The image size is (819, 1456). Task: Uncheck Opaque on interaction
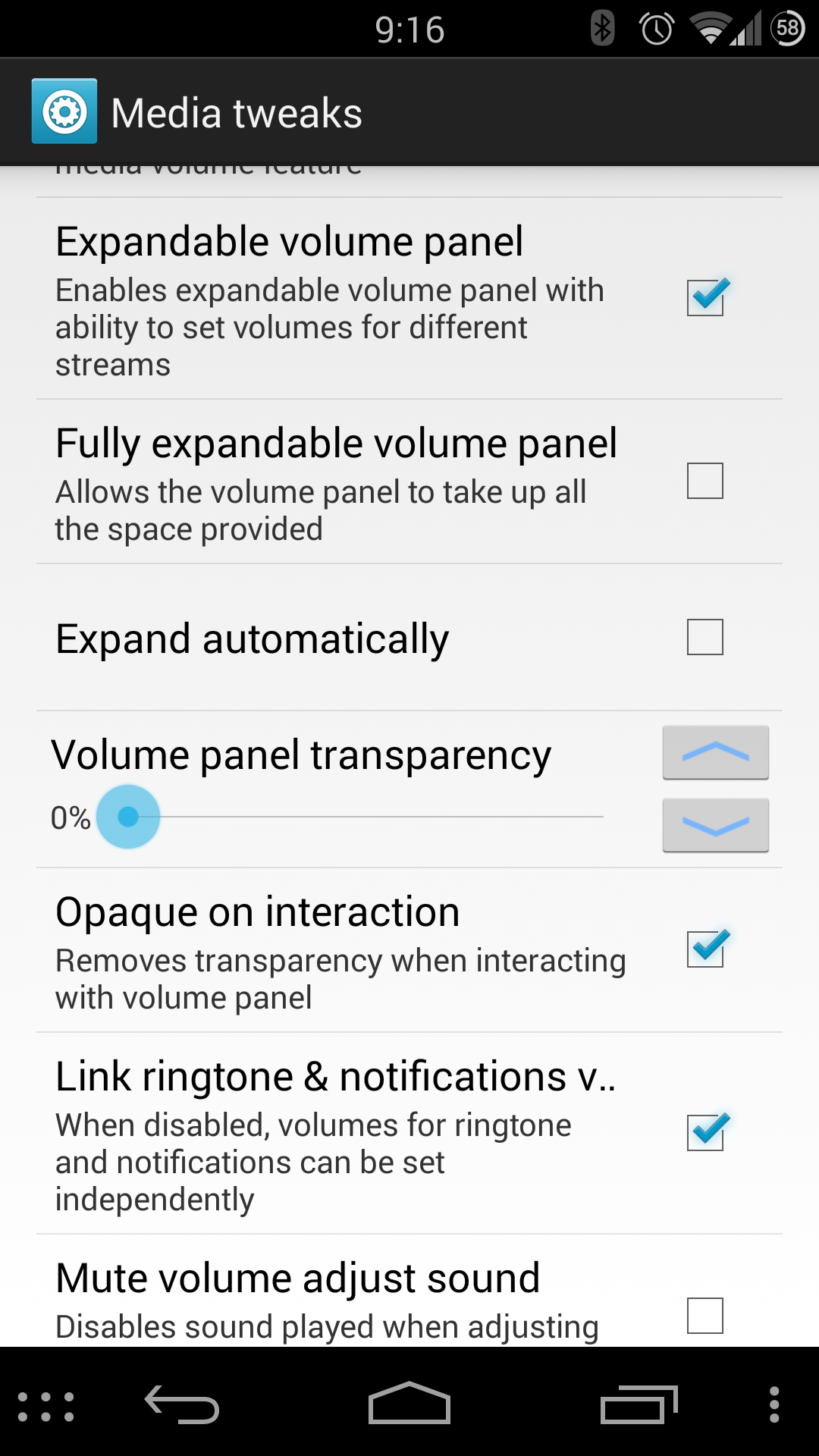point(704,949)
